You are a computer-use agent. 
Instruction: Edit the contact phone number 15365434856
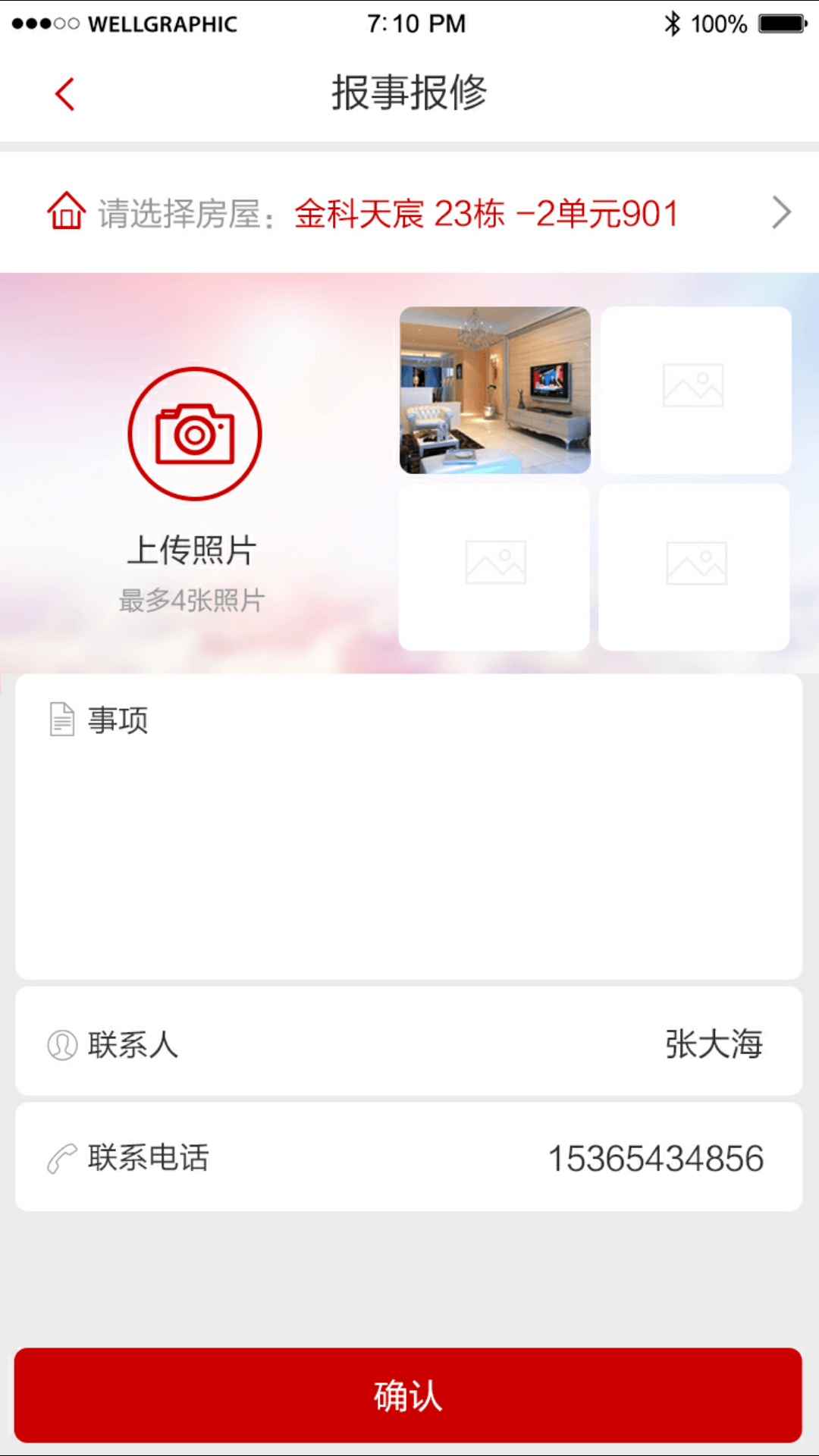(x=655, y=1159)
